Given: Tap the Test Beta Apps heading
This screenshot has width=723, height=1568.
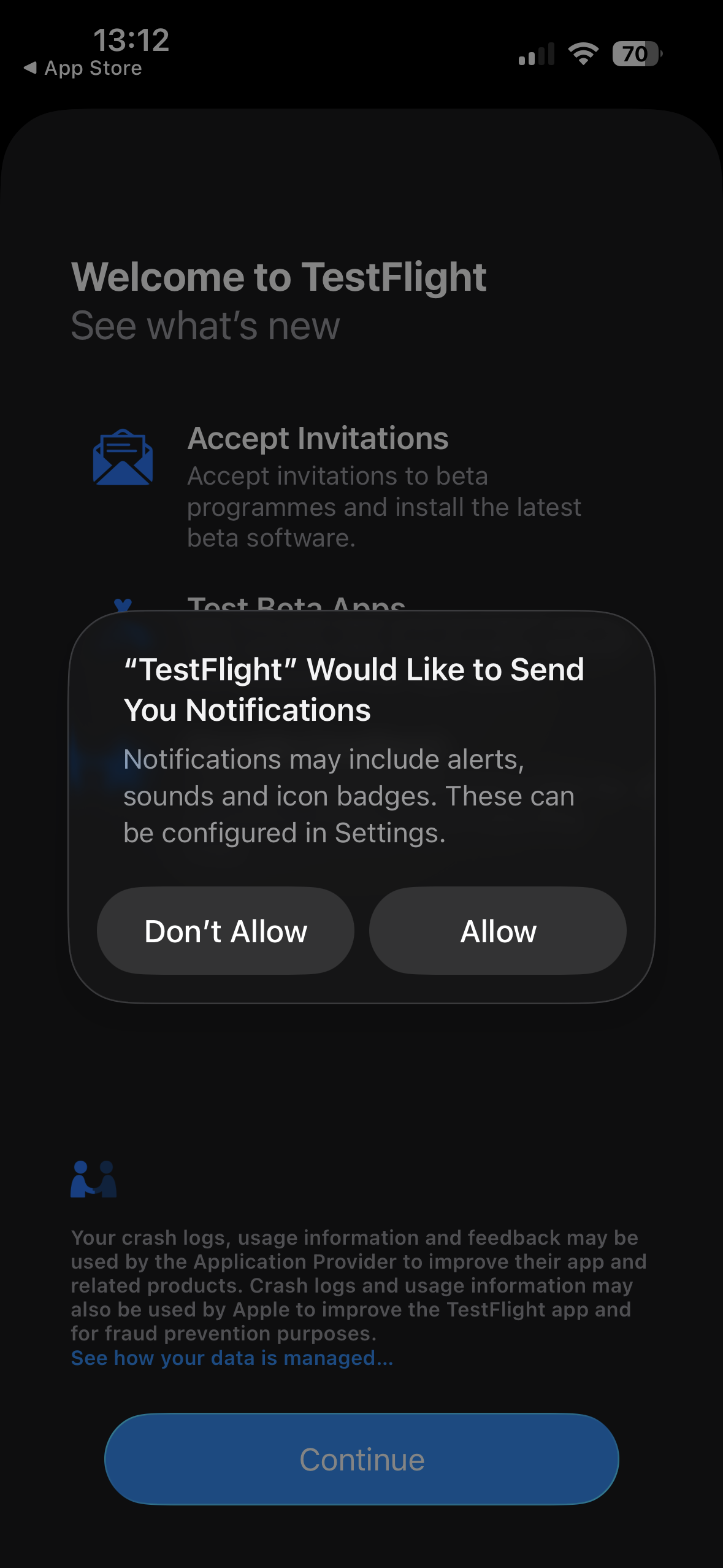Looking at the screenshot, I should click(x=297, y=607).
